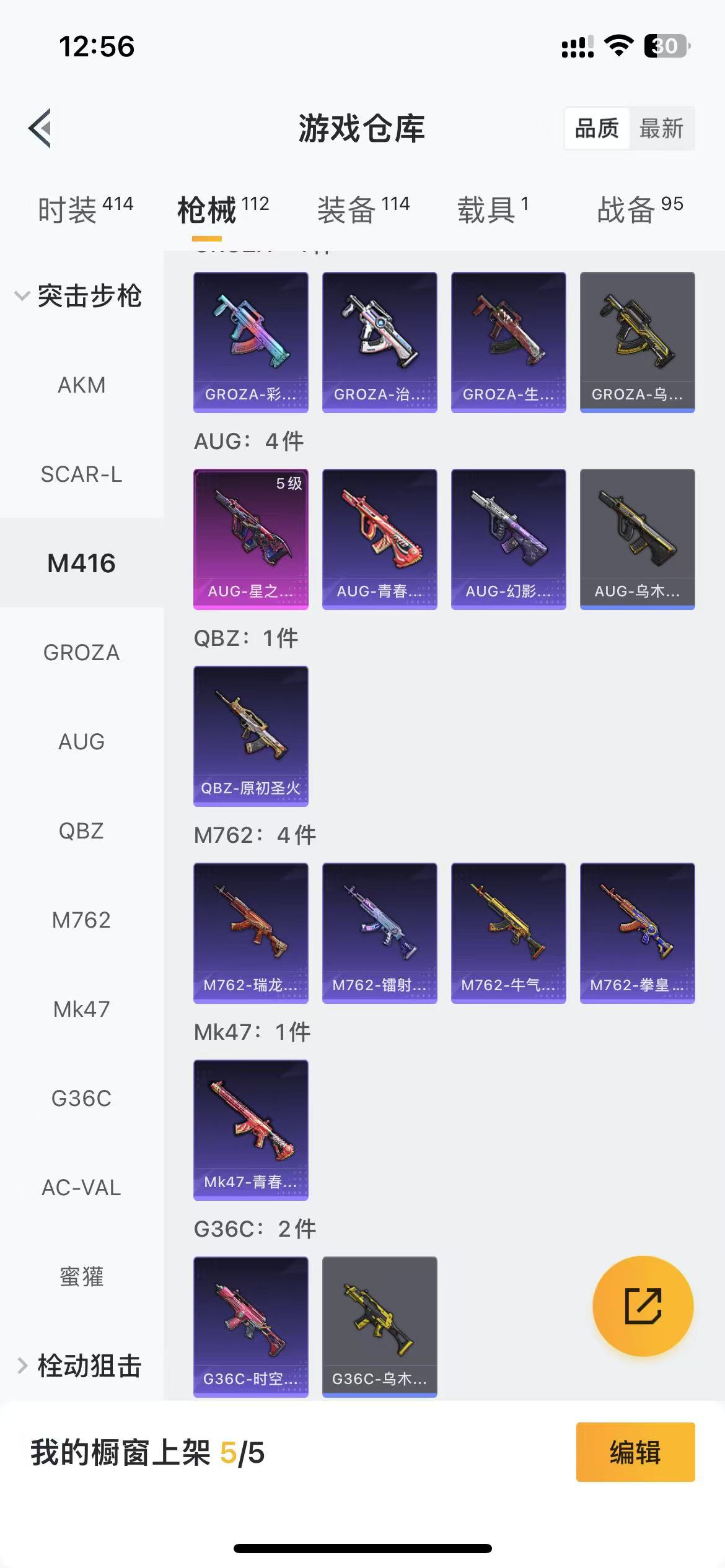
Task: Sort by 品质
Action: coord(597,129)
